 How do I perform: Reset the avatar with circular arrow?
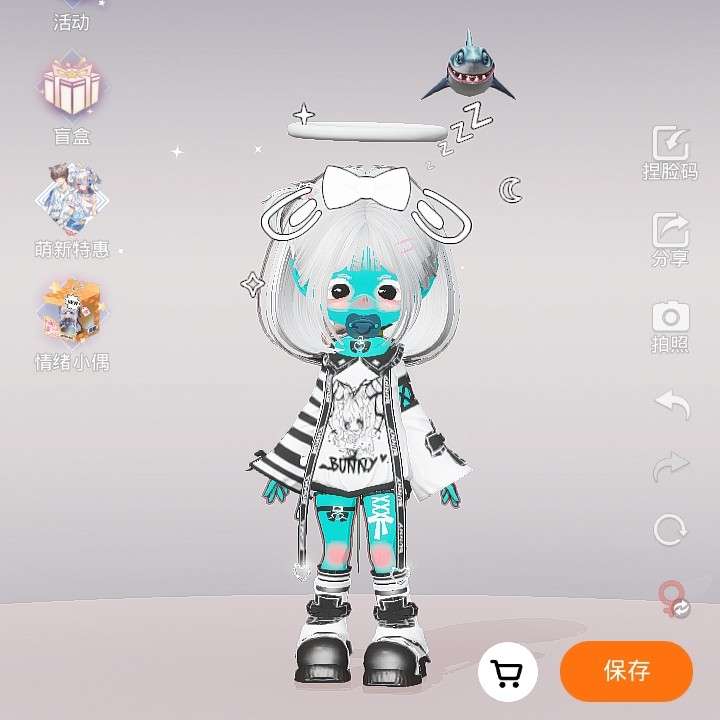(x=671, y=529)
